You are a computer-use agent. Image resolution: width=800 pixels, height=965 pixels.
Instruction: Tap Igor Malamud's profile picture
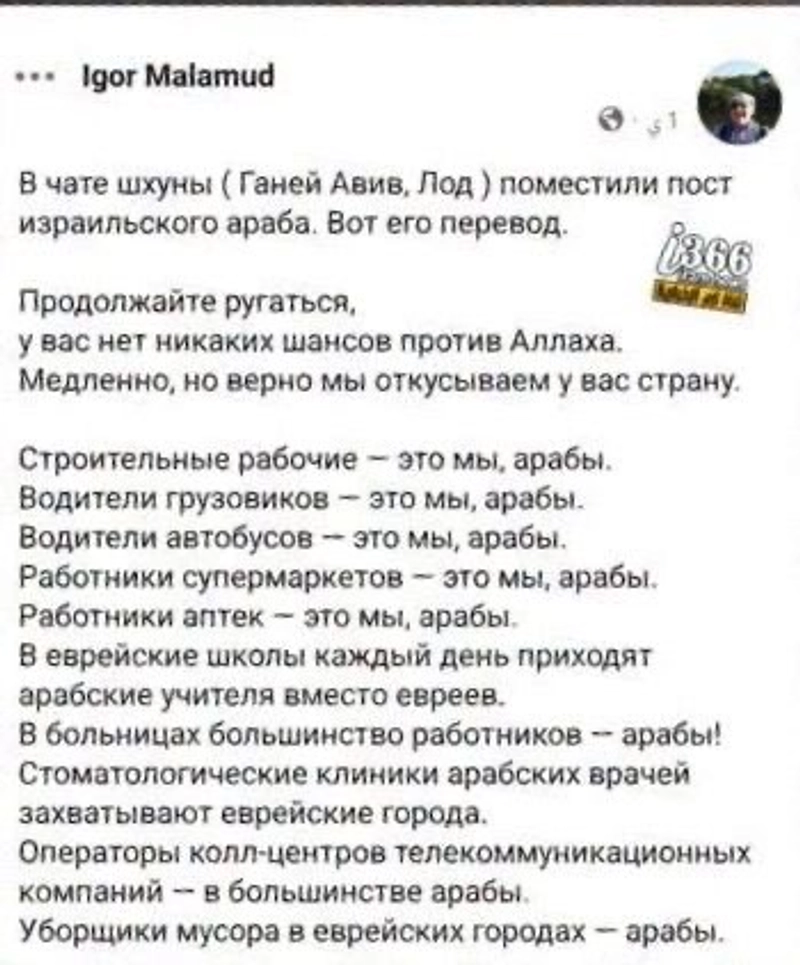pyautogui.click(x=737, y=103)
